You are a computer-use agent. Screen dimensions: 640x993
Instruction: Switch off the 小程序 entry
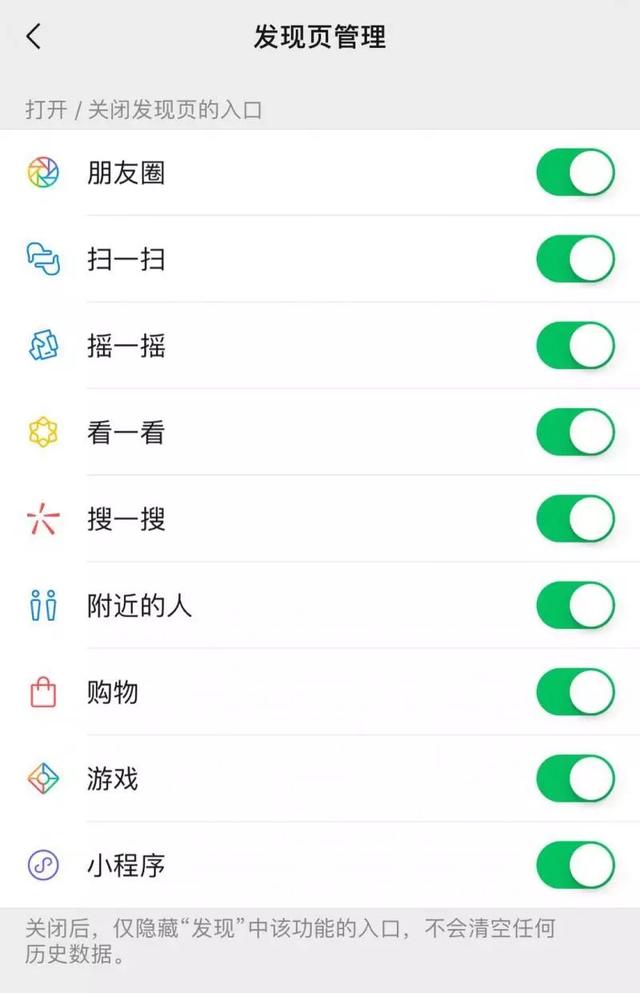[x=575, y=865]
